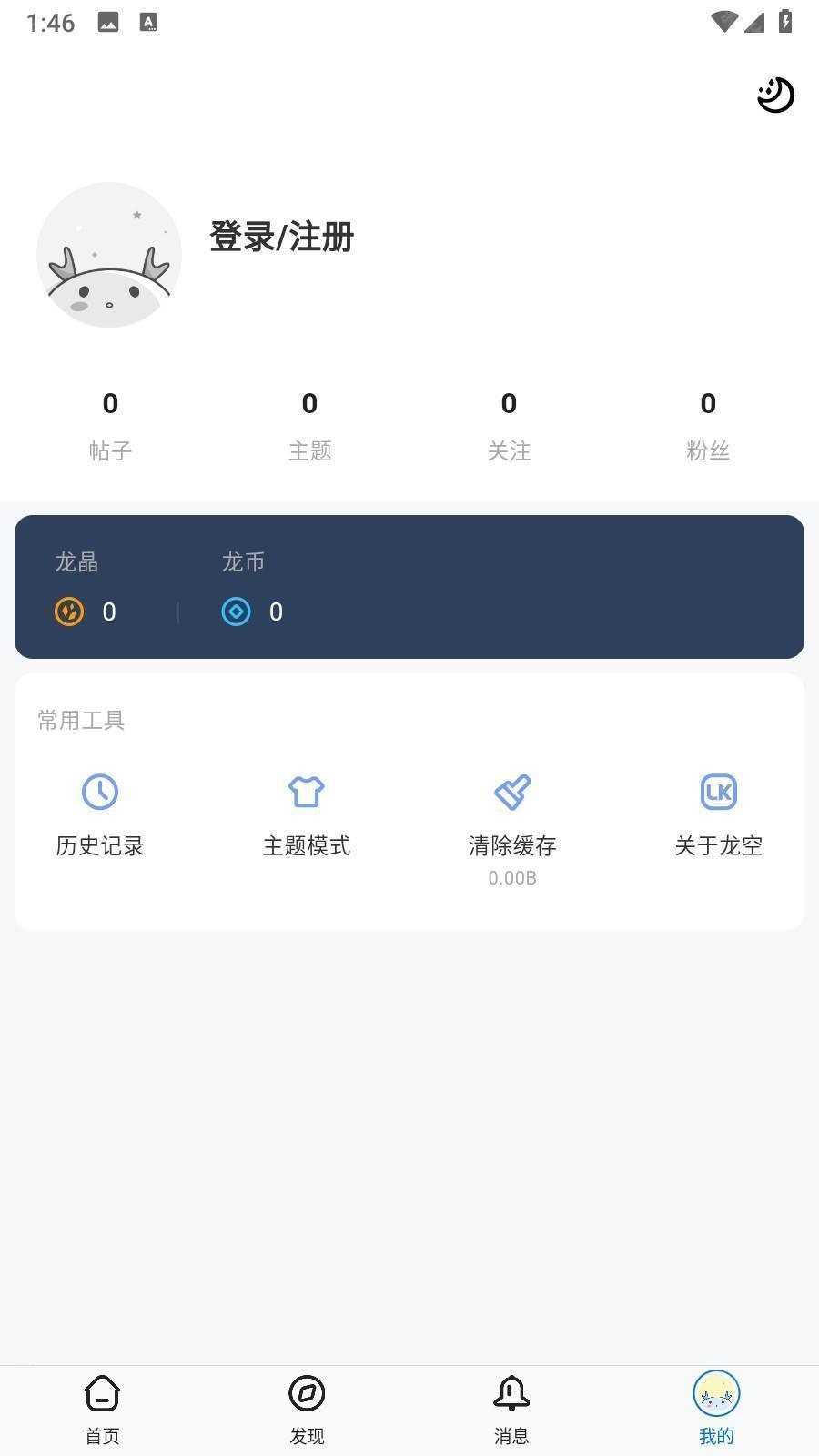The height and width of the screenshot is (1456, 819).
Task: Open 主题 topics stat entry
Action: [308, 423]
